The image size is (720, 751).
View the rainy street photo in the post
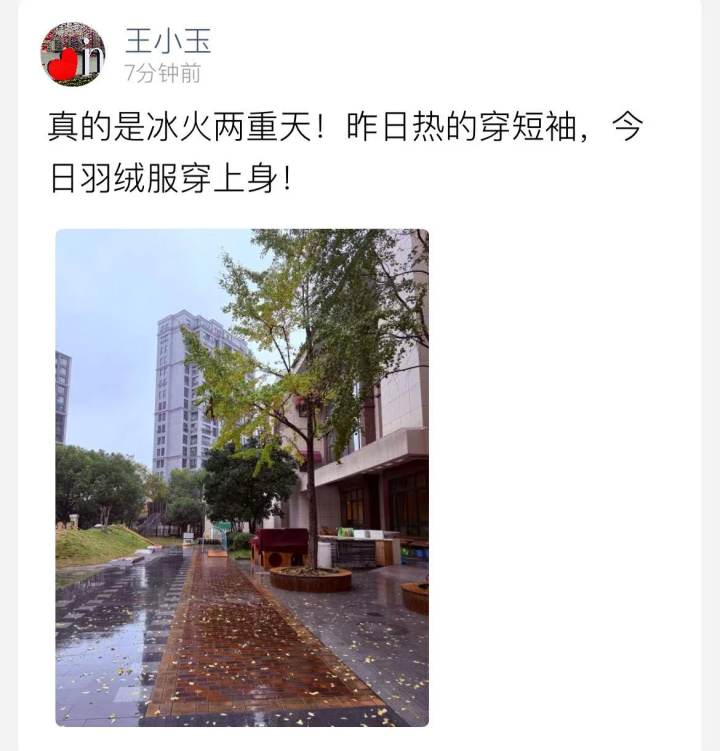click(x=242, y=477)
